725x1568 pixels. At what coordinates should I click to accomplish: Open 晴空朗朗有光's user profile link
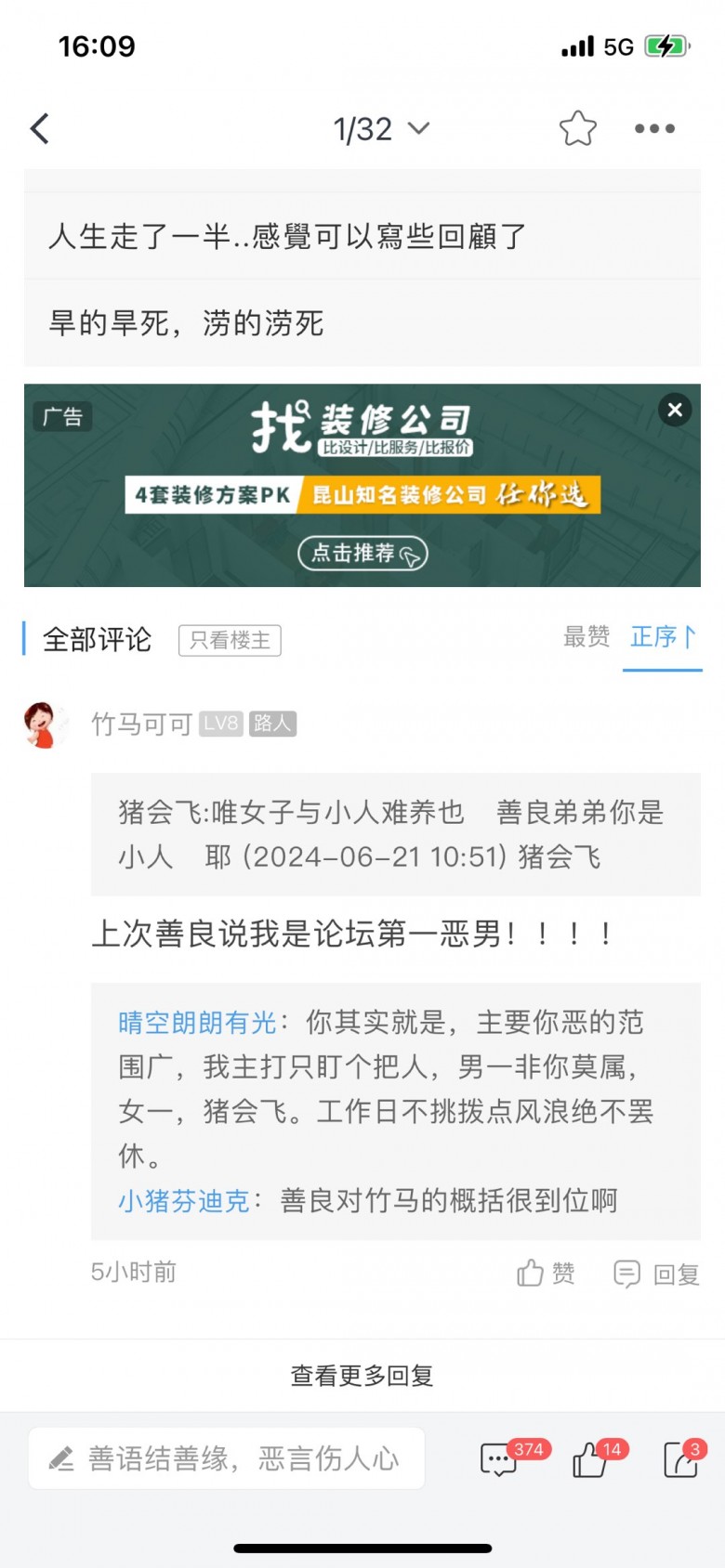[x=197, y=1023]
